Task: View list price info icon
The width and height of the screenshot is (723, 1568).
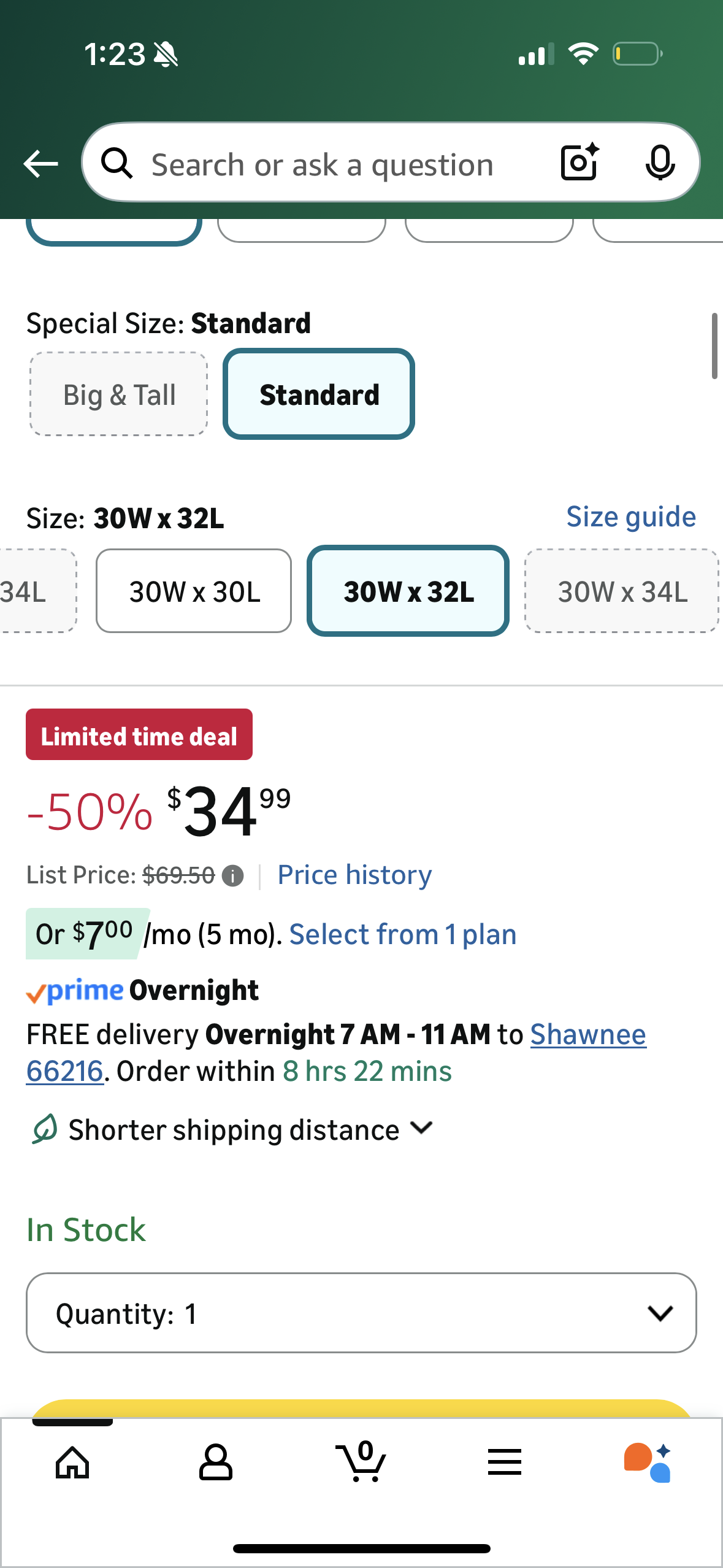Action: pos(232,875)
